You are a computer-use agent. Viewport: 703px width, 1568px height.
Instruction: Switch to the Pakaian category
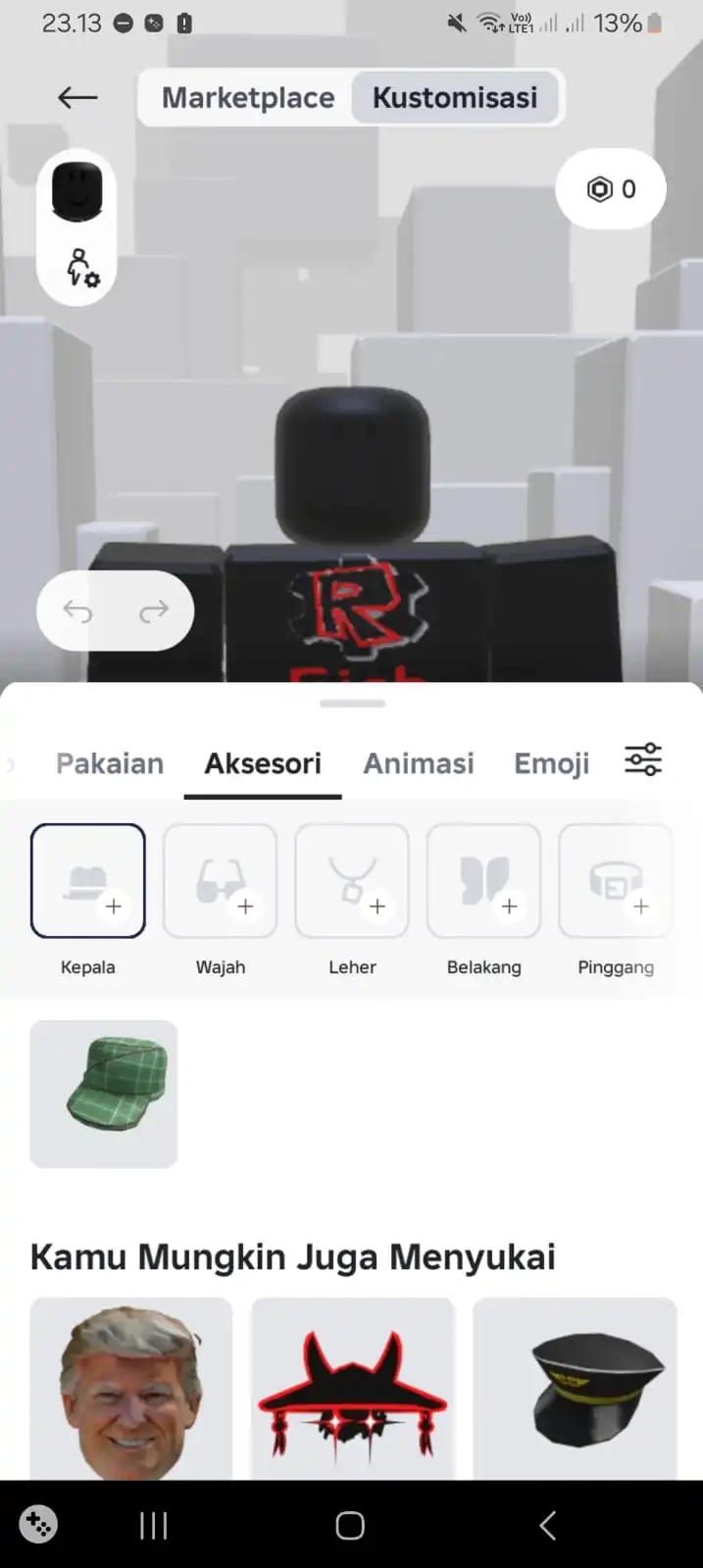tap(110, 763)
